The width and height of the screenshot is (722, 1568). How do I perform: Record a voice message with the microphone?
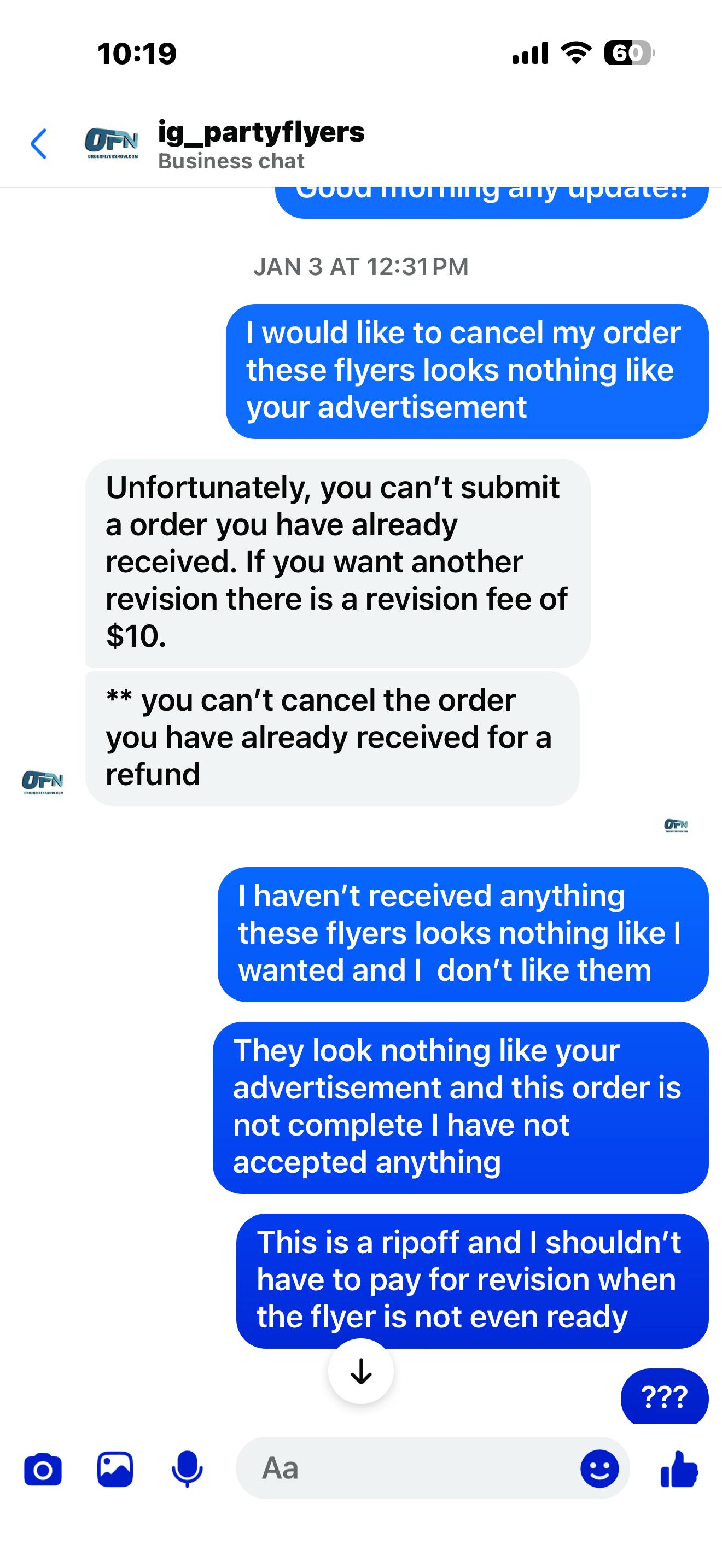click(187, 1470)
